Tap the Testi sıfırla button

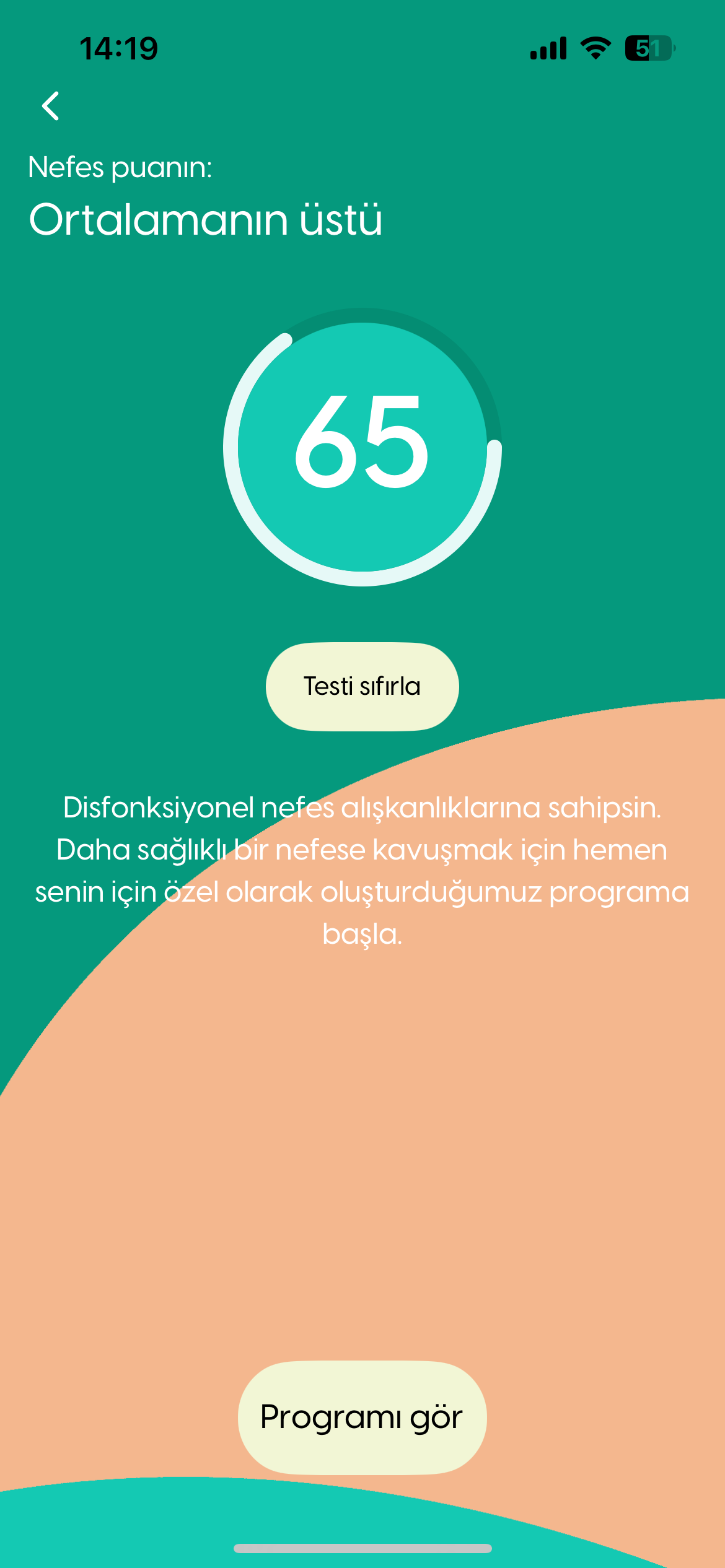tap(362, 686)
